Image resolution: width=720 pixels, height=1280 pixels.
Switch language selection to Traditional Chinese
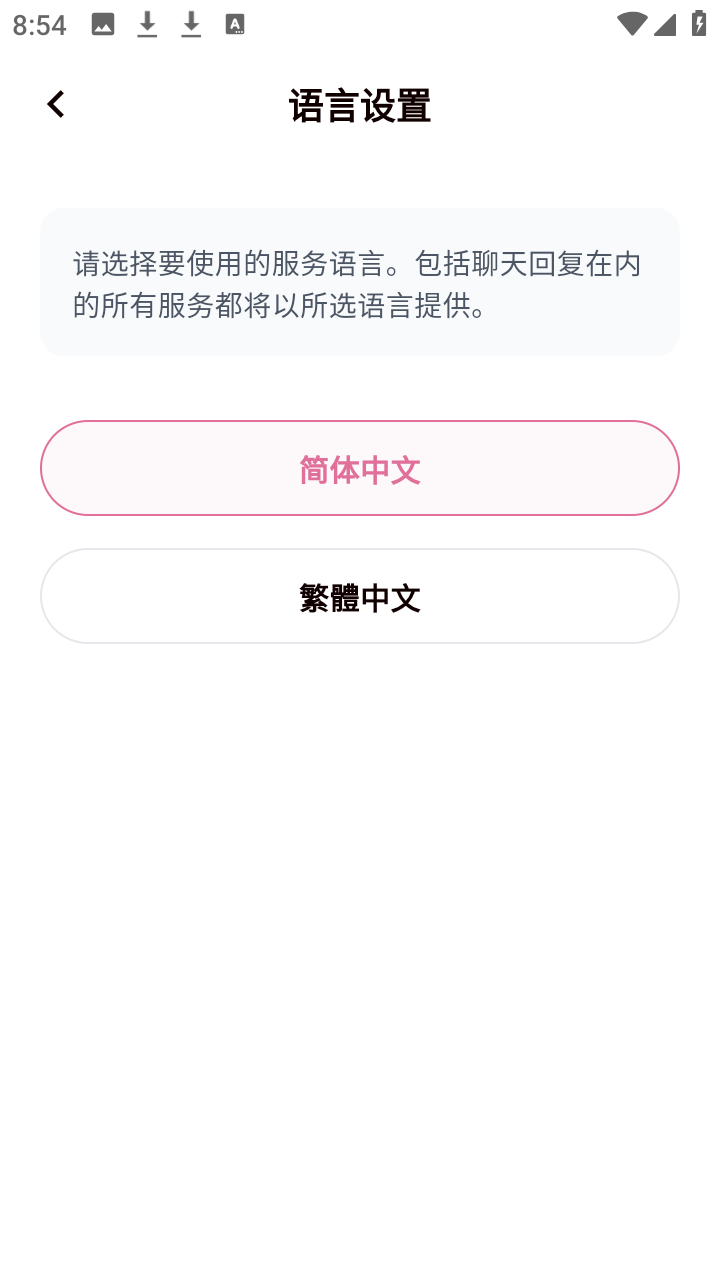(x=360, y=596)
